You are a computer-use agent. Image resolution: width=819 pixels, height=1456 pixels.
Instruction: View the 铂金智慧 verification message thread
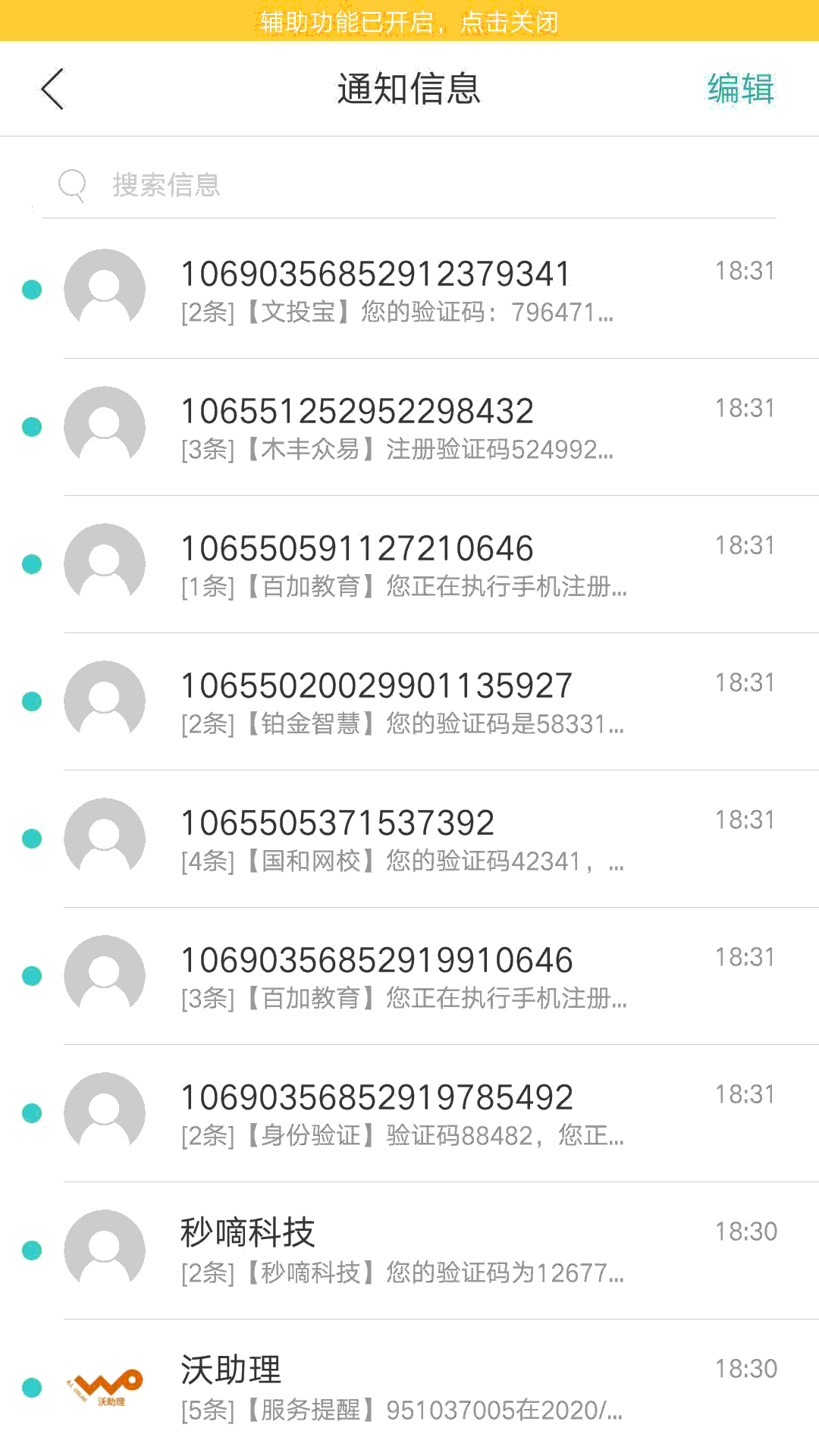click(409, 701)
